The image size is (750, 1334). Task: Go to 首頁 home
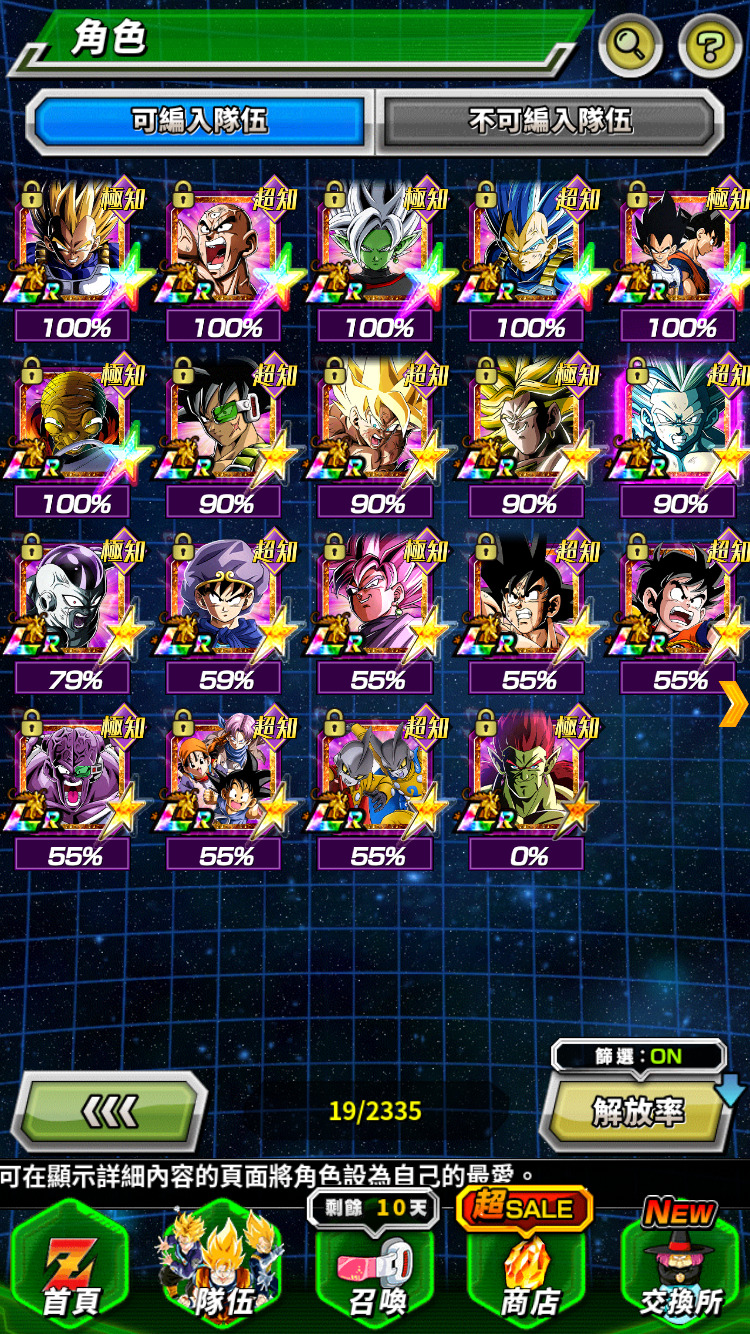point(70,1268)
